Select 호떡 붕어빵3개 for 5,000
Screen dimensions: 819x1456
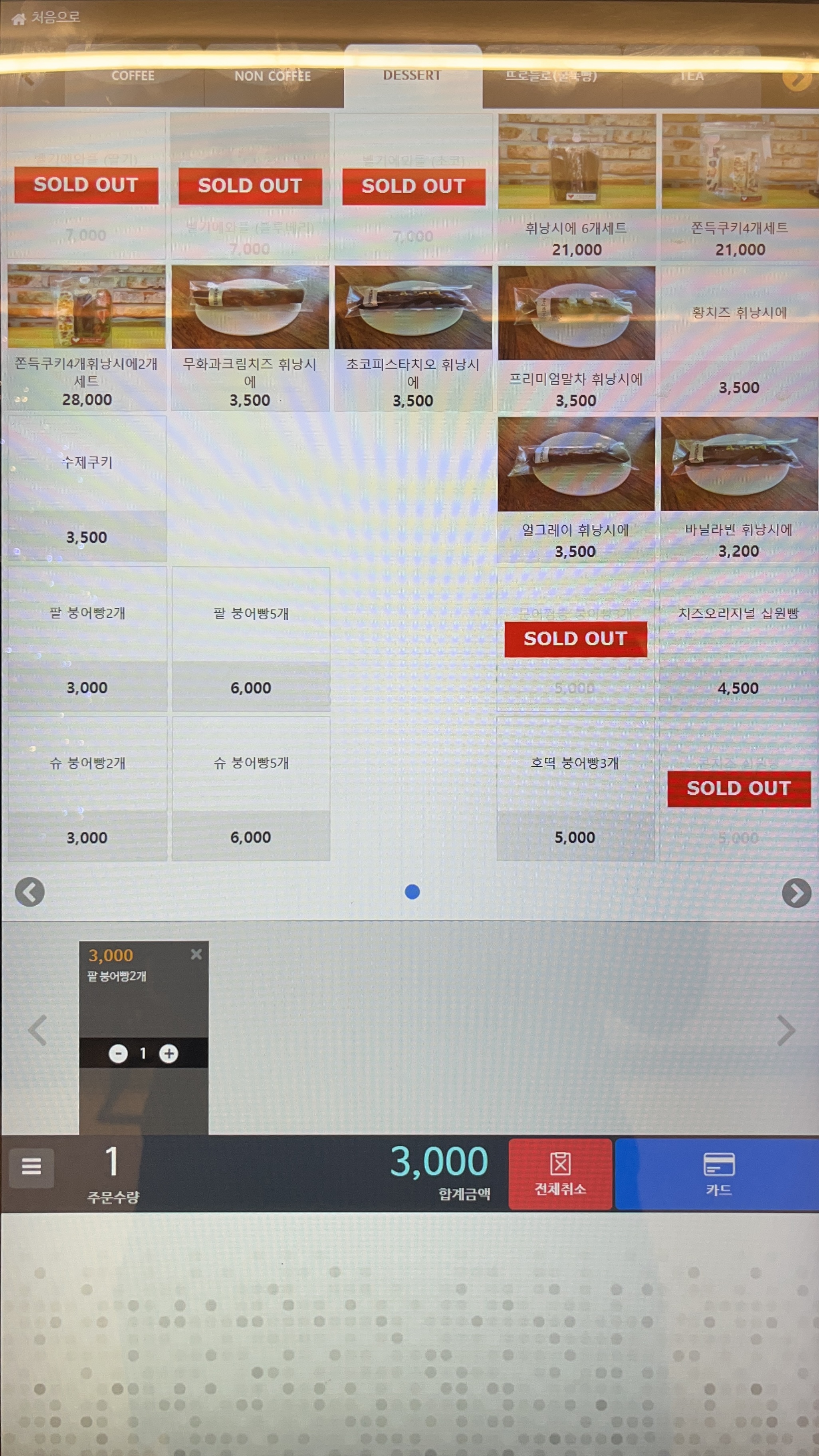(575, 789)
